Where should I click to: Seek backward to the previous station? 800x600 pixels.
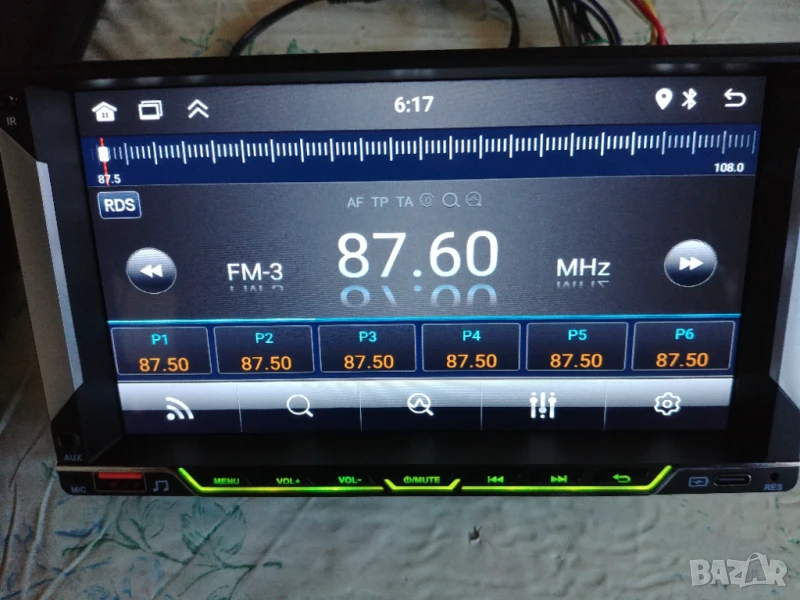pyautogui.click(x=152, y=270)
